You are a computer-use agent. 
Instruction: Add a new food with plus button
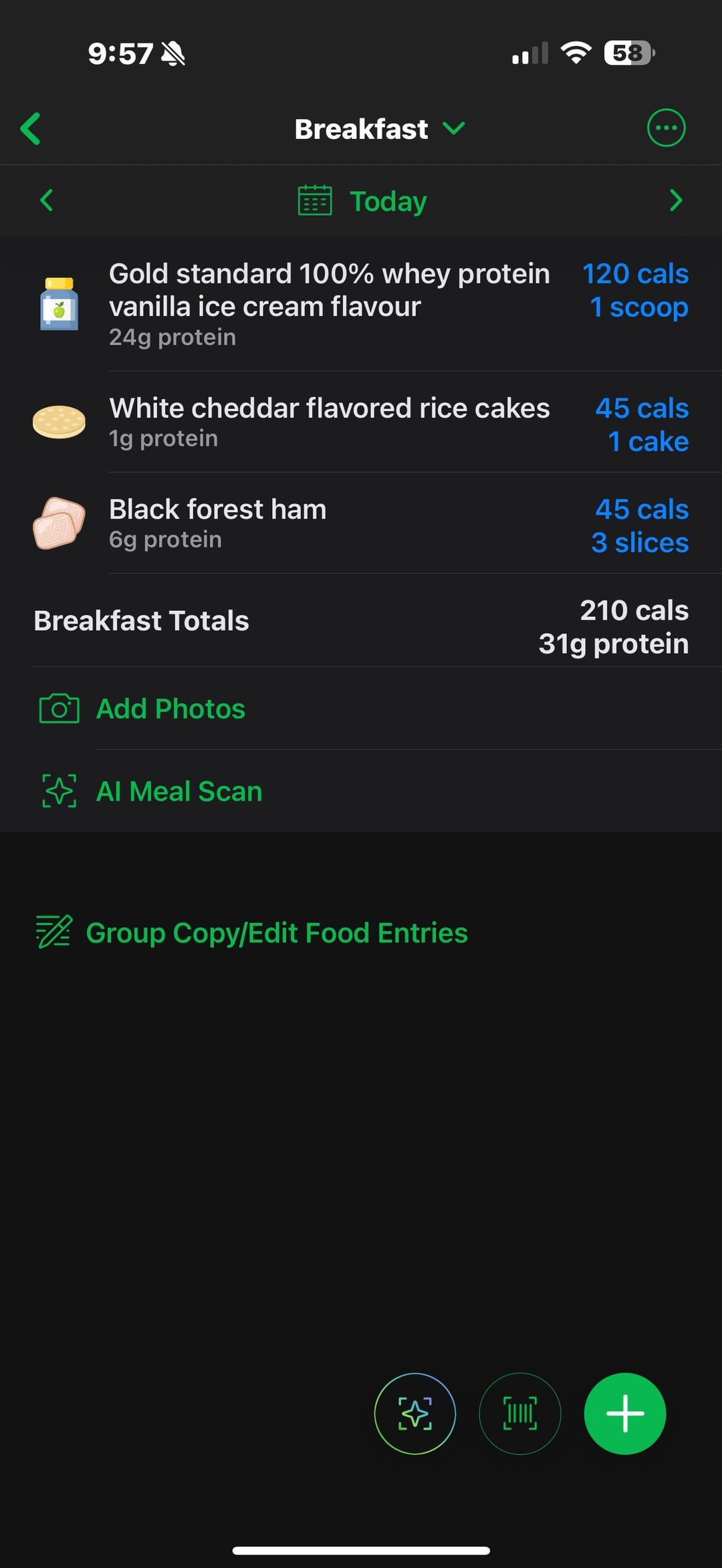coord(624,1414)
